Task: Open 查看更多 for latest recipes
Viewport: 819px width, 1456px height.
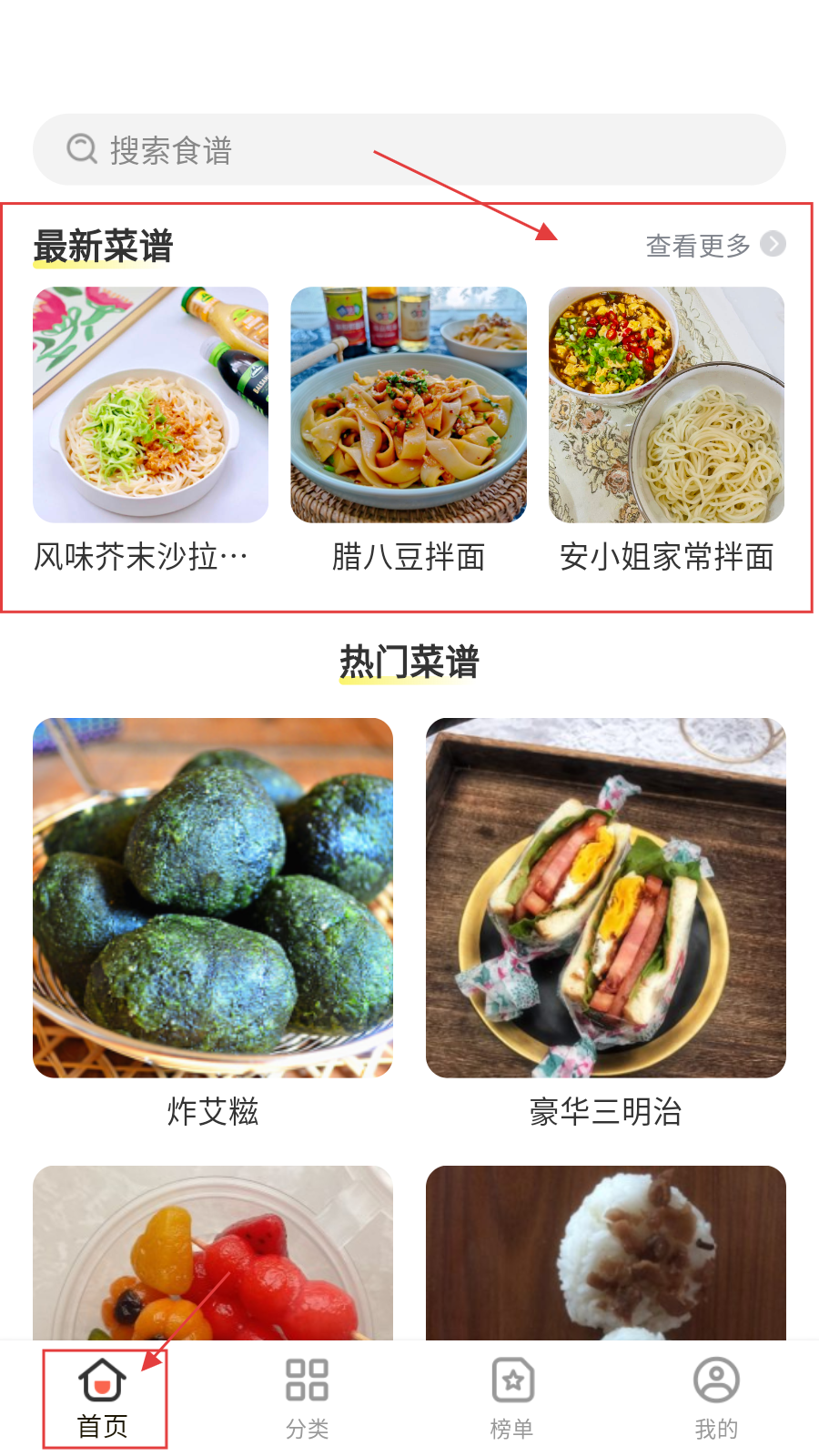Action: [714, 245]
